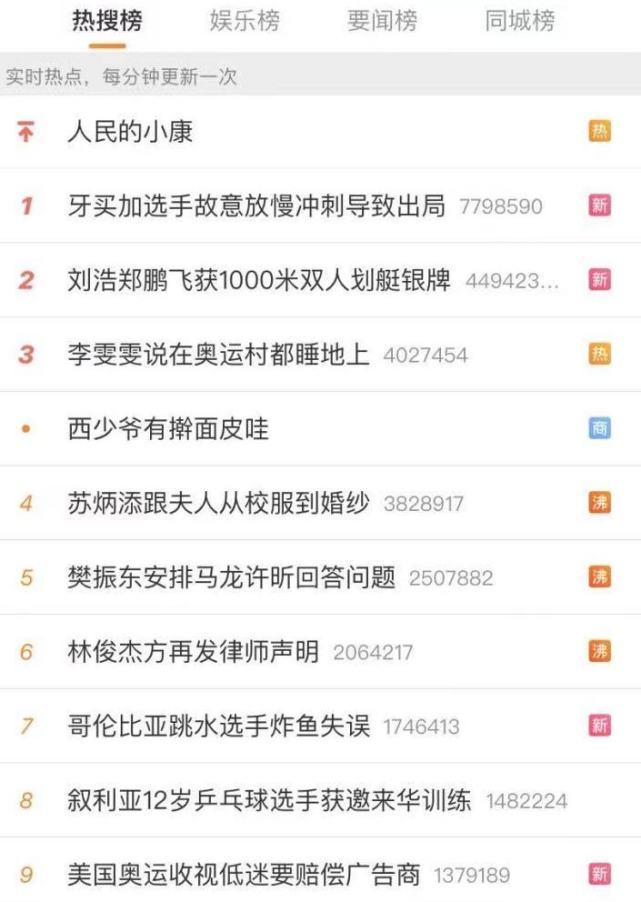641x902 pixels.
Task: Switch to the 娱乐榜 tab
Action: tap(245, 21)
